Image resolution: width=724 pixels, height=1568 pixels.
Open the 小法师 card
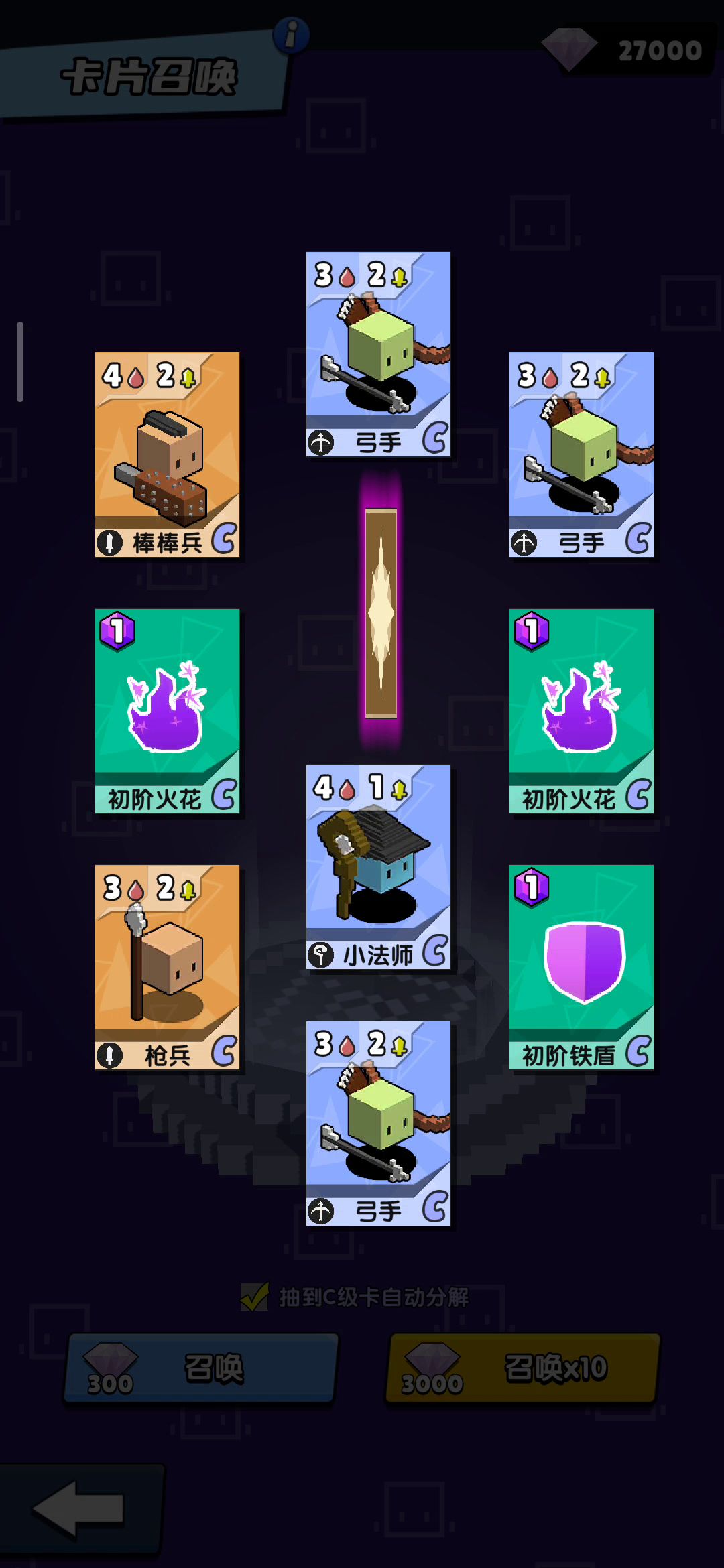coord(378,867)
